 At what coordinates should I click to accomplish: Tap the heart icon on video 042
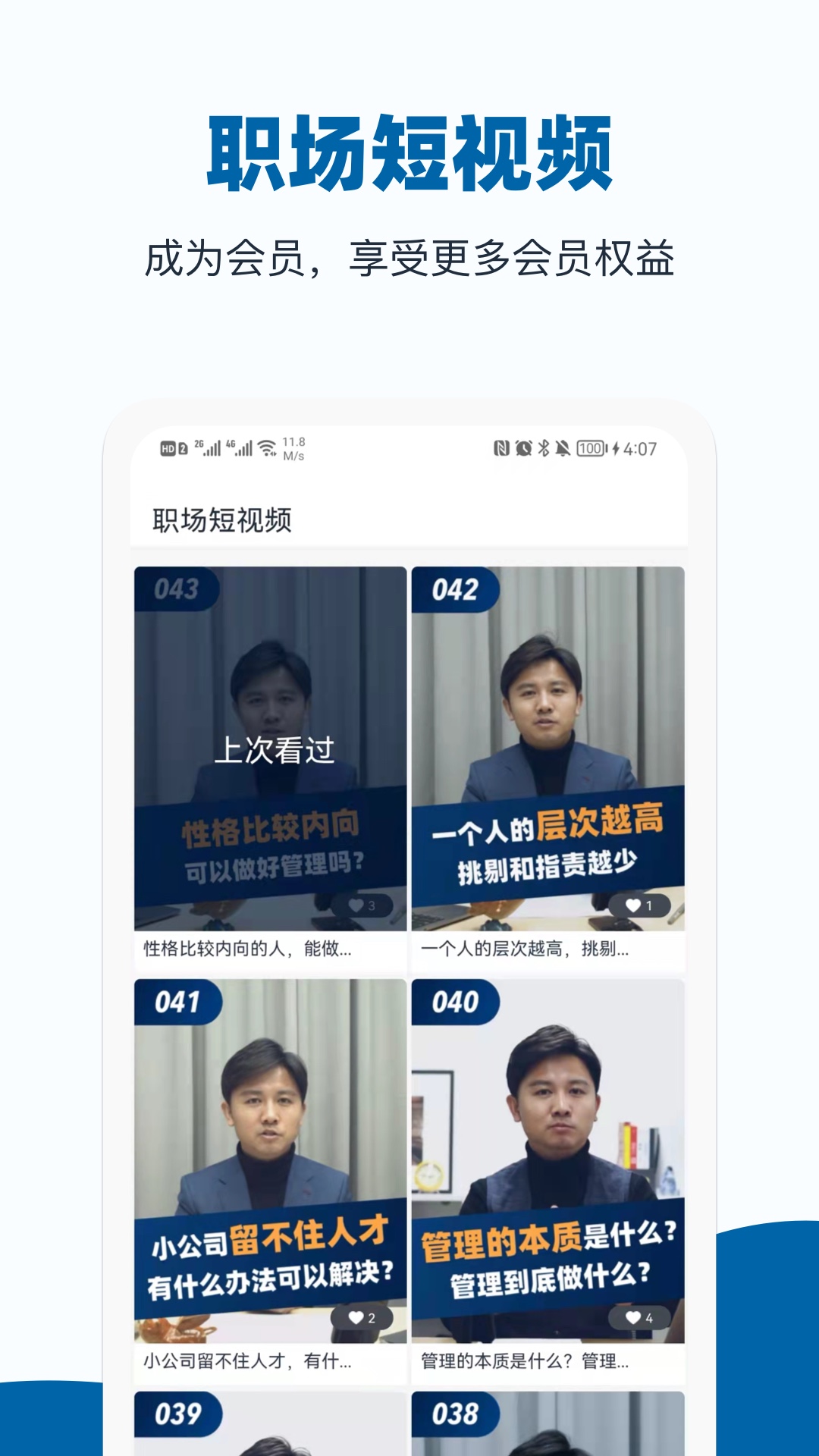click(632, 905)
